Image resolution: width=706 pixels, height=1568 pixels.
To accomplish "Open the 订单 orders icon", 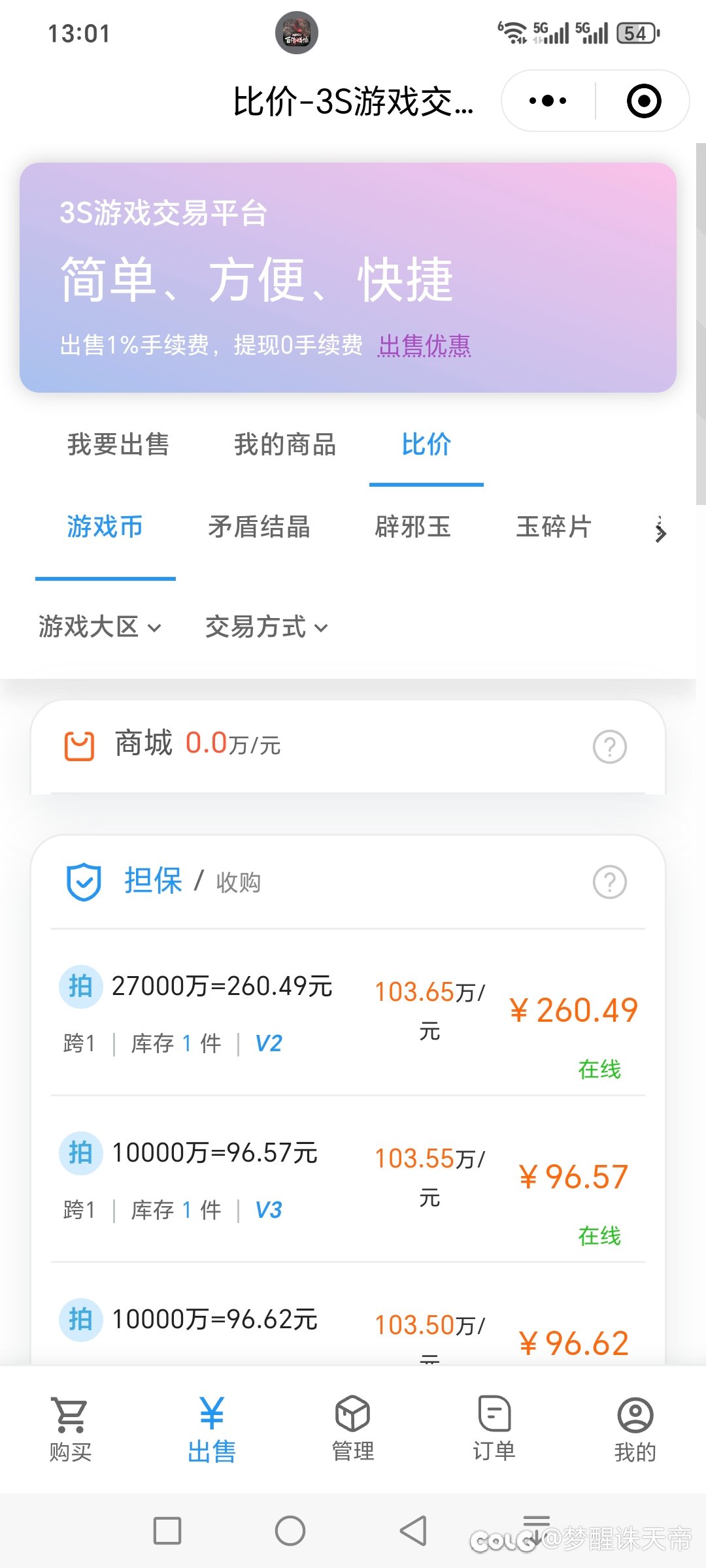I will pos(494,1424).
